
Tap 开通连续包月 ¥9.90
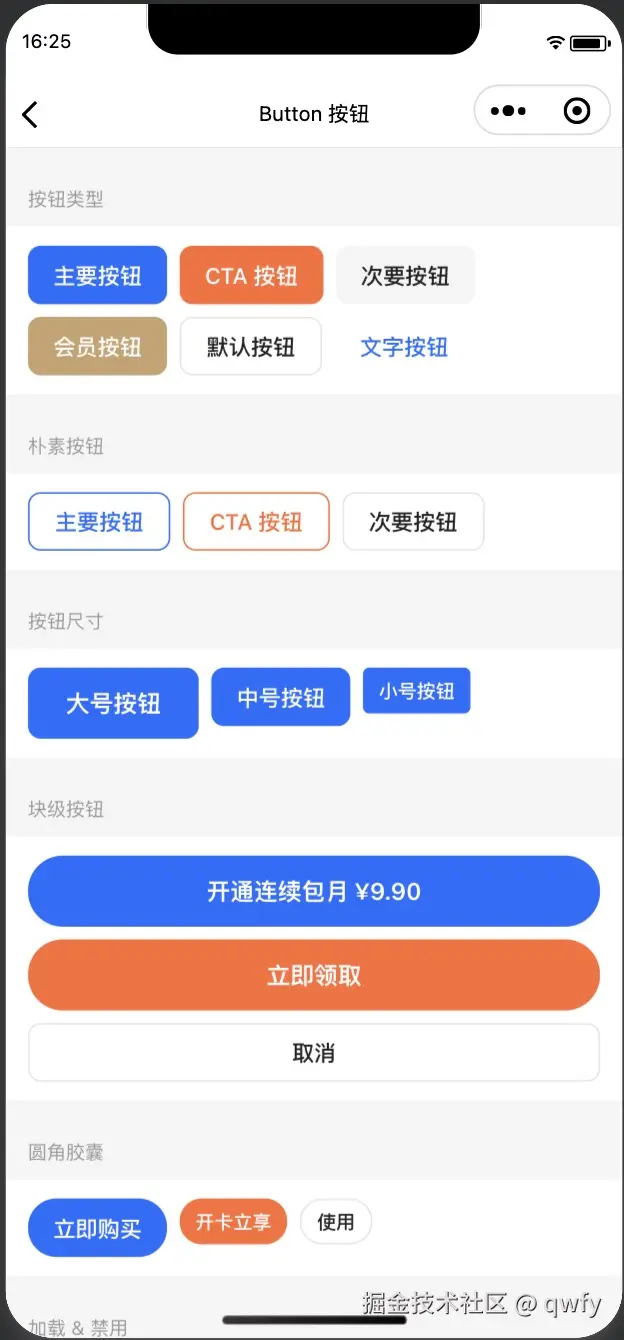coord(314,891)
